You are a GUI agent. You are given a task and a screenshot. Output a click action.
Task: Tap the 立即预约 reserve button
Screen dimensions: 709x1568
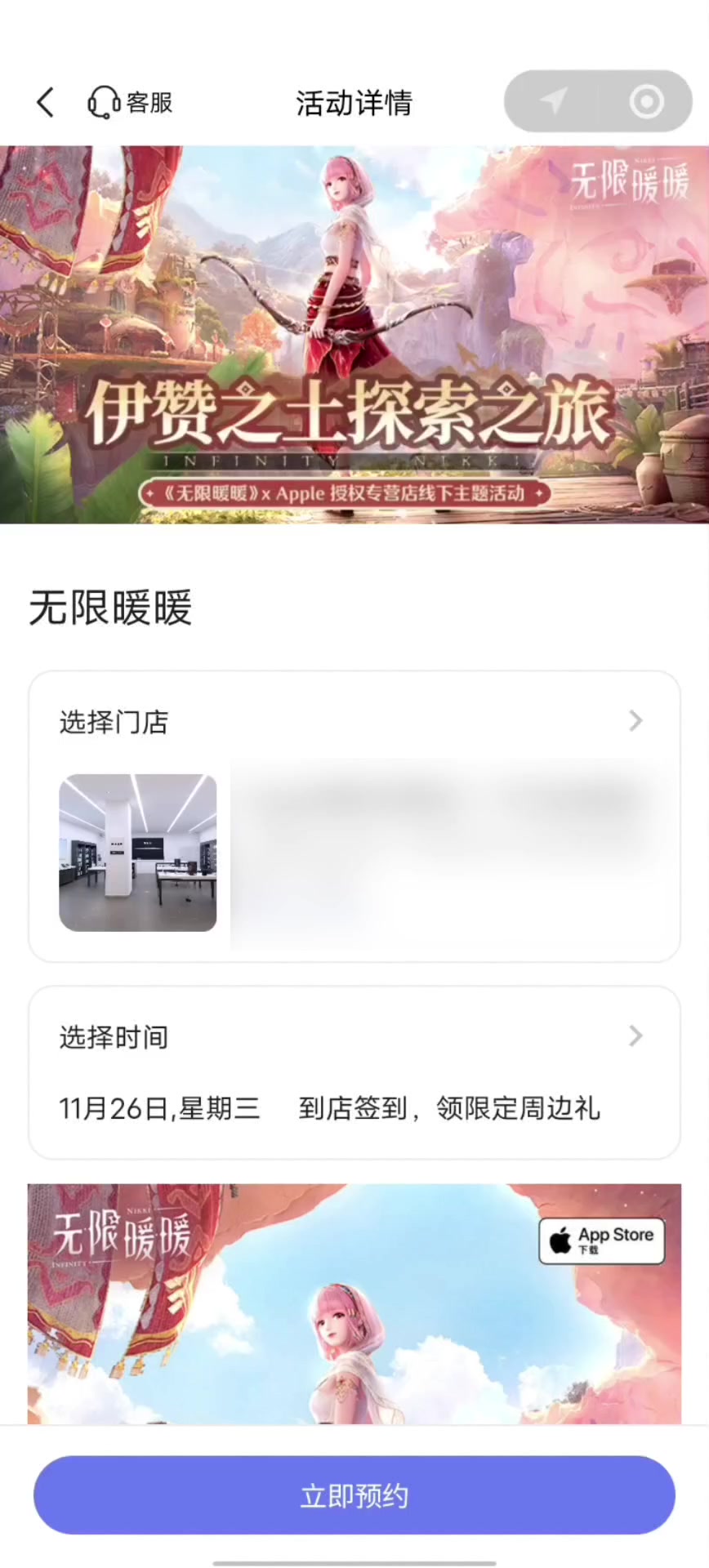tap(354, 1495)
